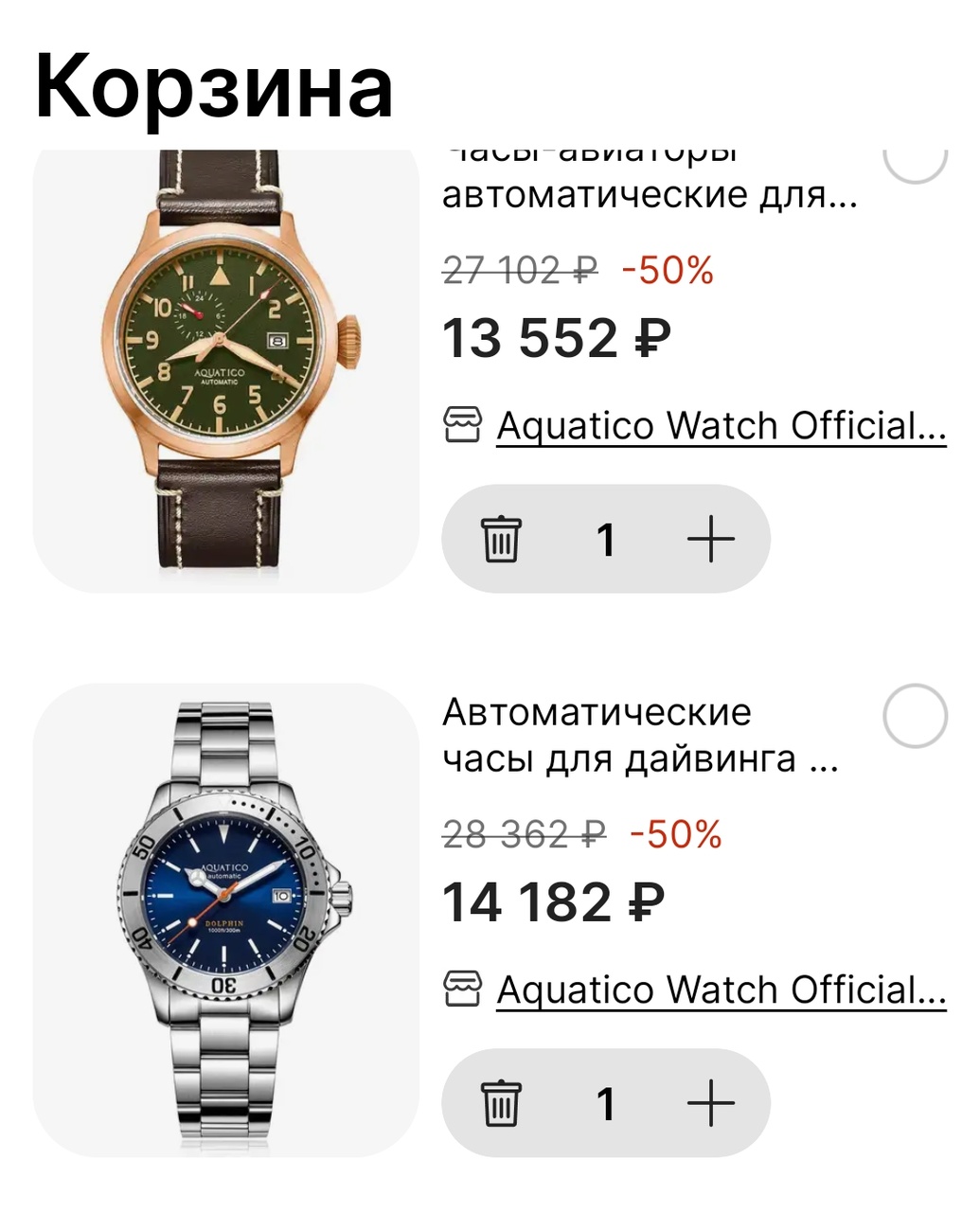Open seller link of the 13 552 ₽ watch
This screenshot has height=1212, width=980.
tap(721, 427)
